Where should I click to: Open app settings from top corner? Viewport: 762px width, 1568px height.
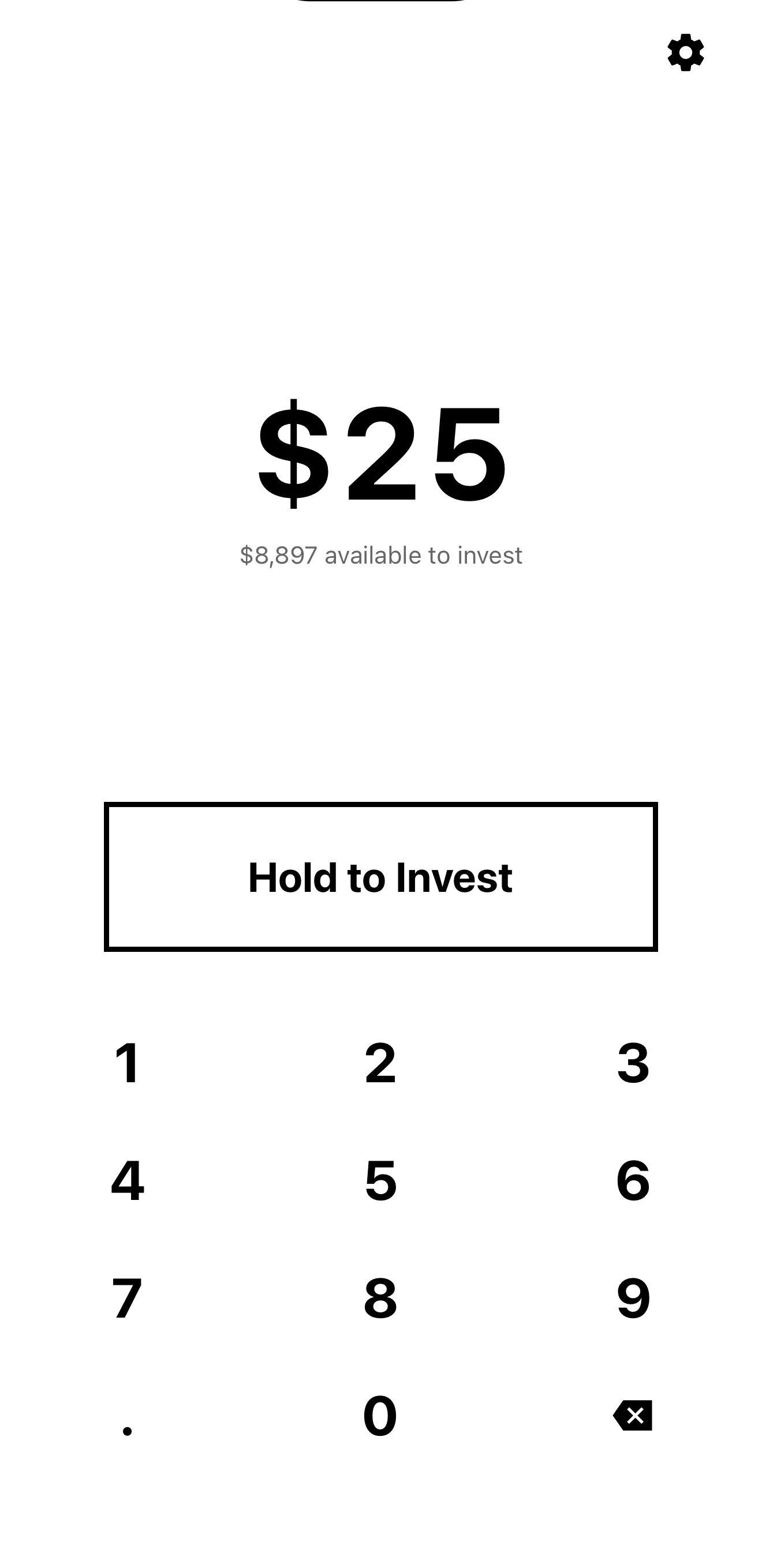tap(686, 54)
